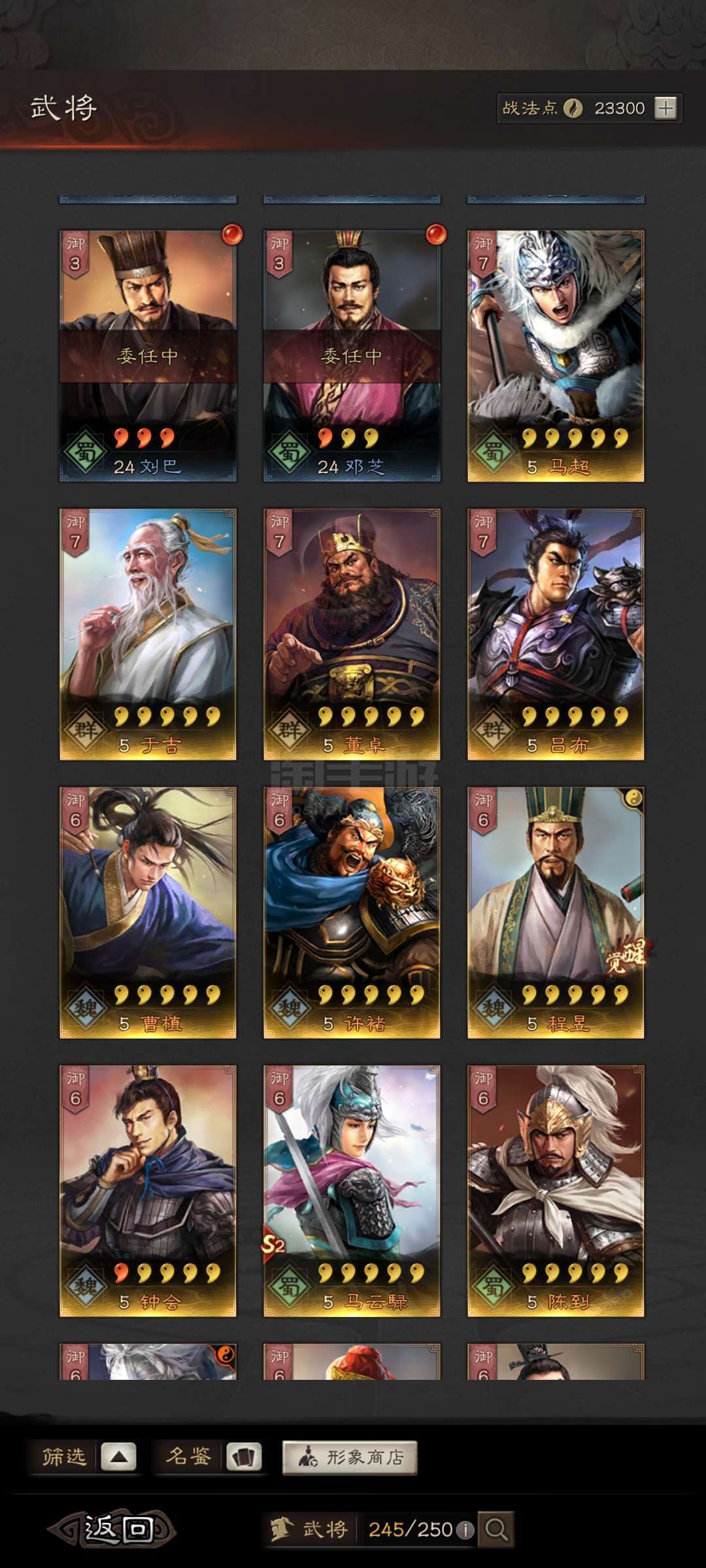This screenshot has height=1568, width=706.
Task: Go to the 形象商店 shop
Action: 350,1458
